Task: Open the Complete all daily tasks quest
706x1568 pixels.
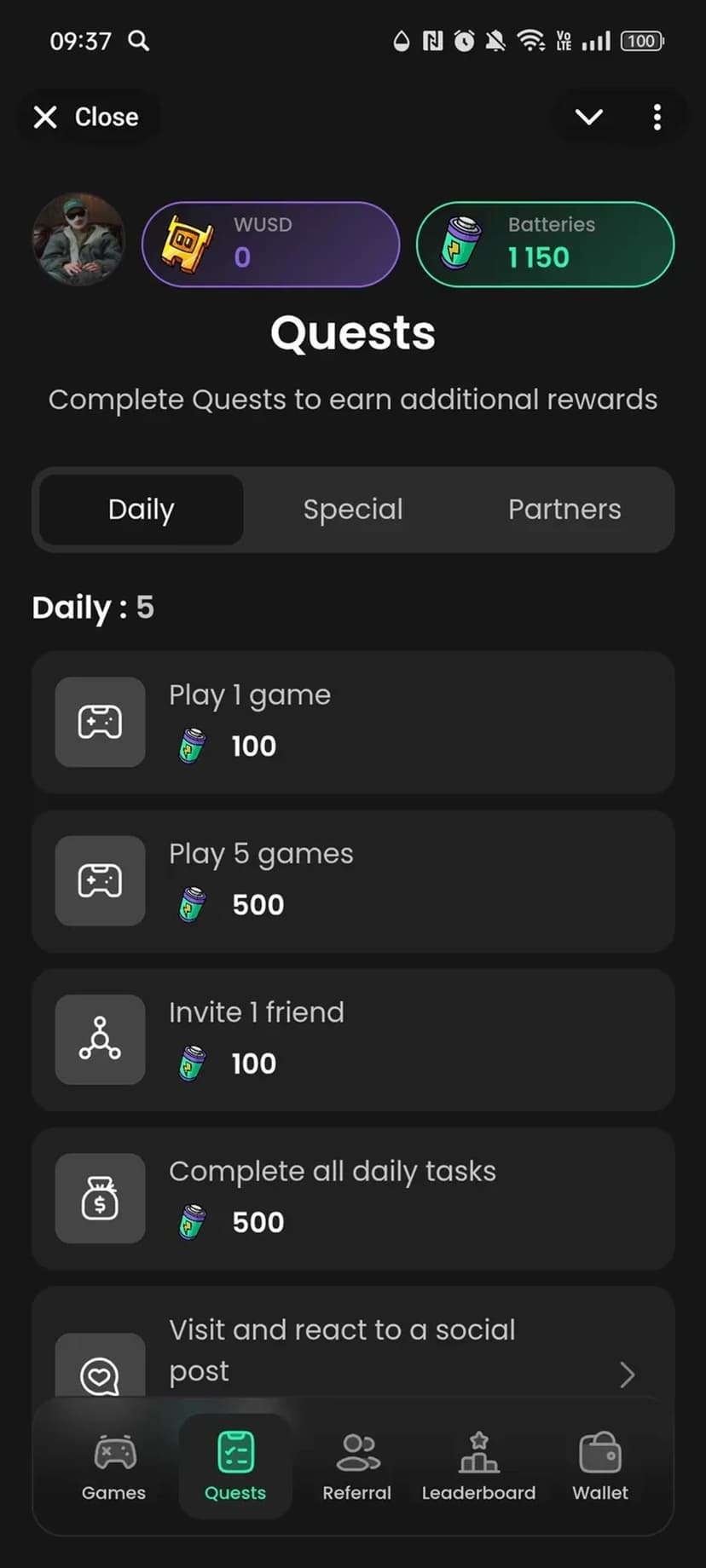Action: coord(353,1198)
